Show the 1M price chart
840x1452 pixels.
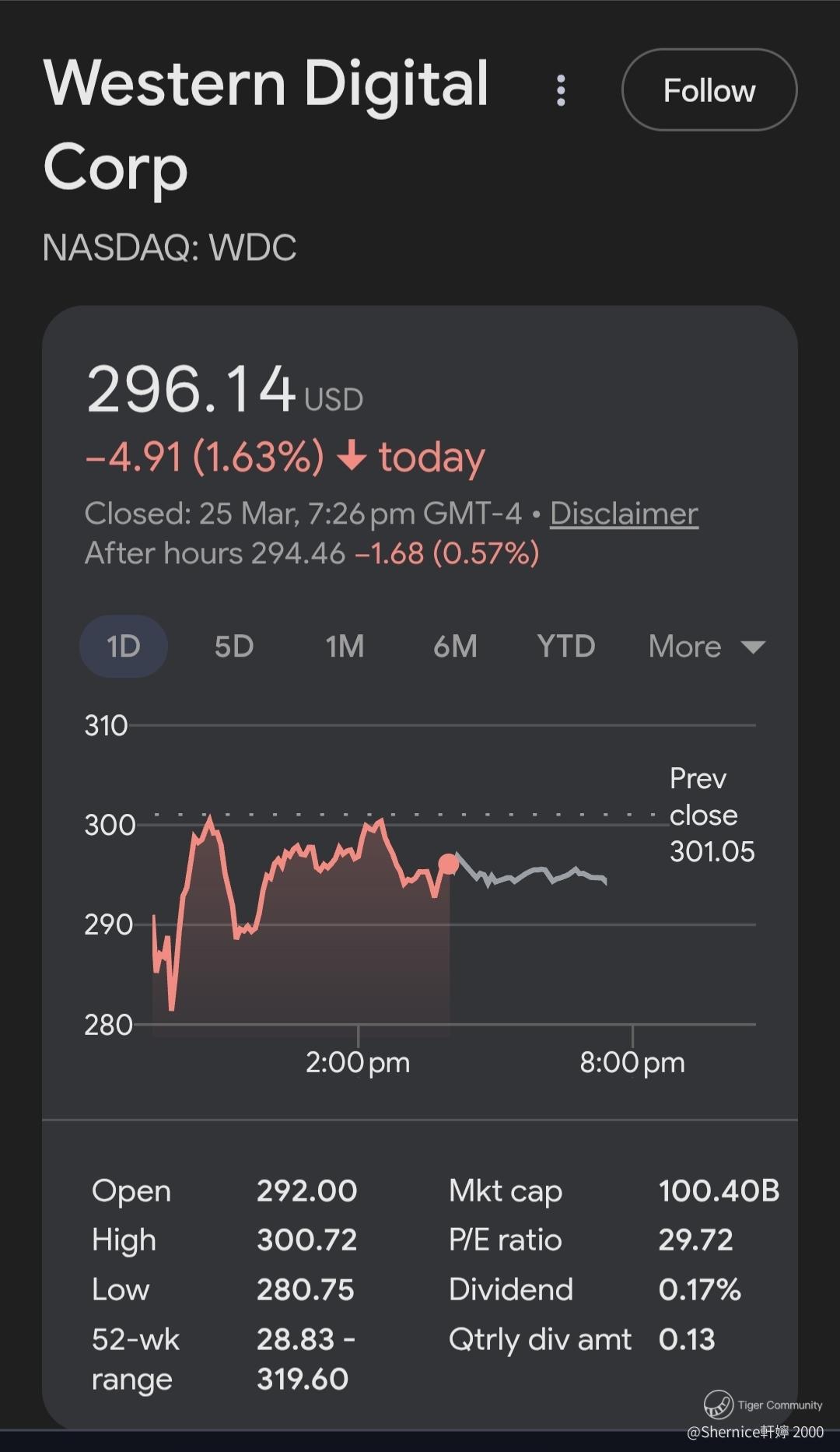345,646
